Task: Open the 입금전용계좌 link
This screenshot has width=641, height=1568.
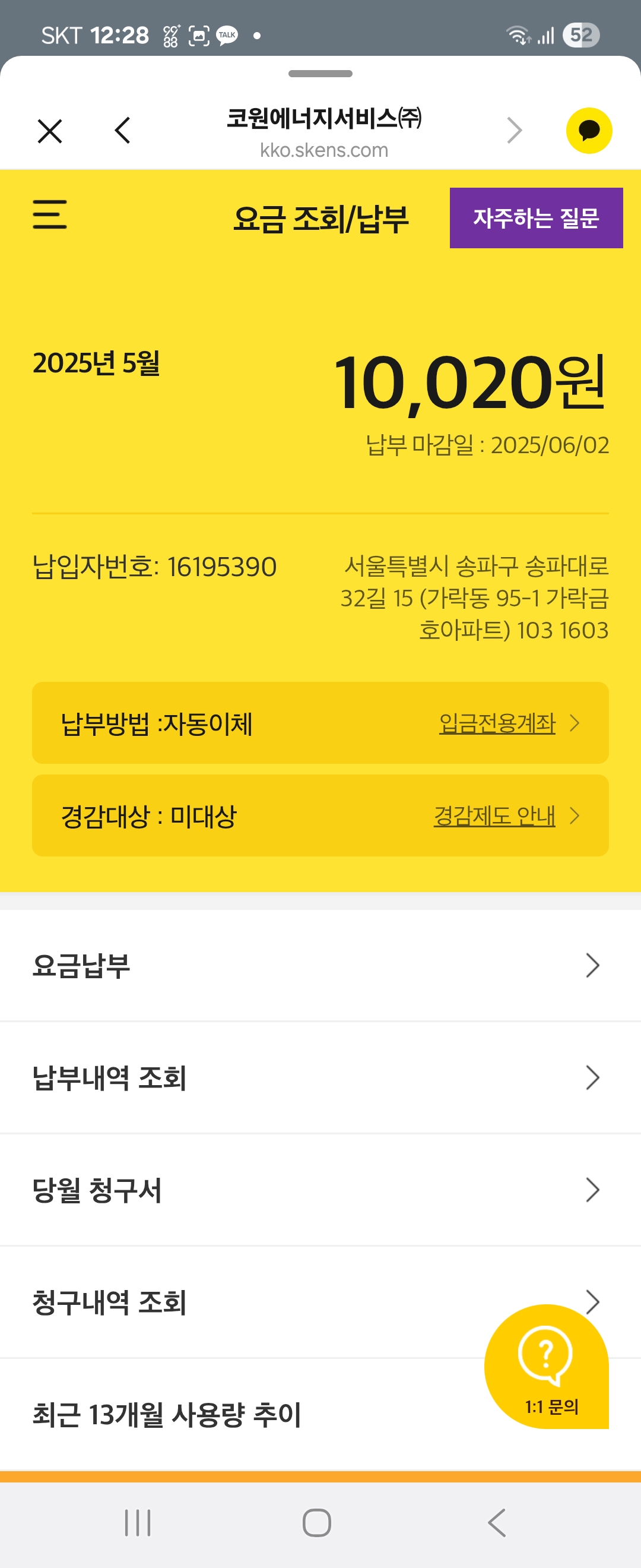Action: [x=497, y=723]
